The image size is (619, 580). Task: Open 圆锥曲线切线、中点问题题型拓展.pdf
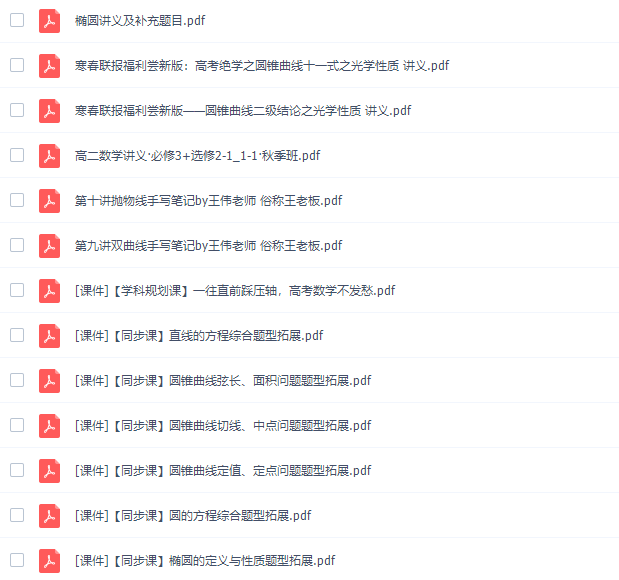pos(222,425)
